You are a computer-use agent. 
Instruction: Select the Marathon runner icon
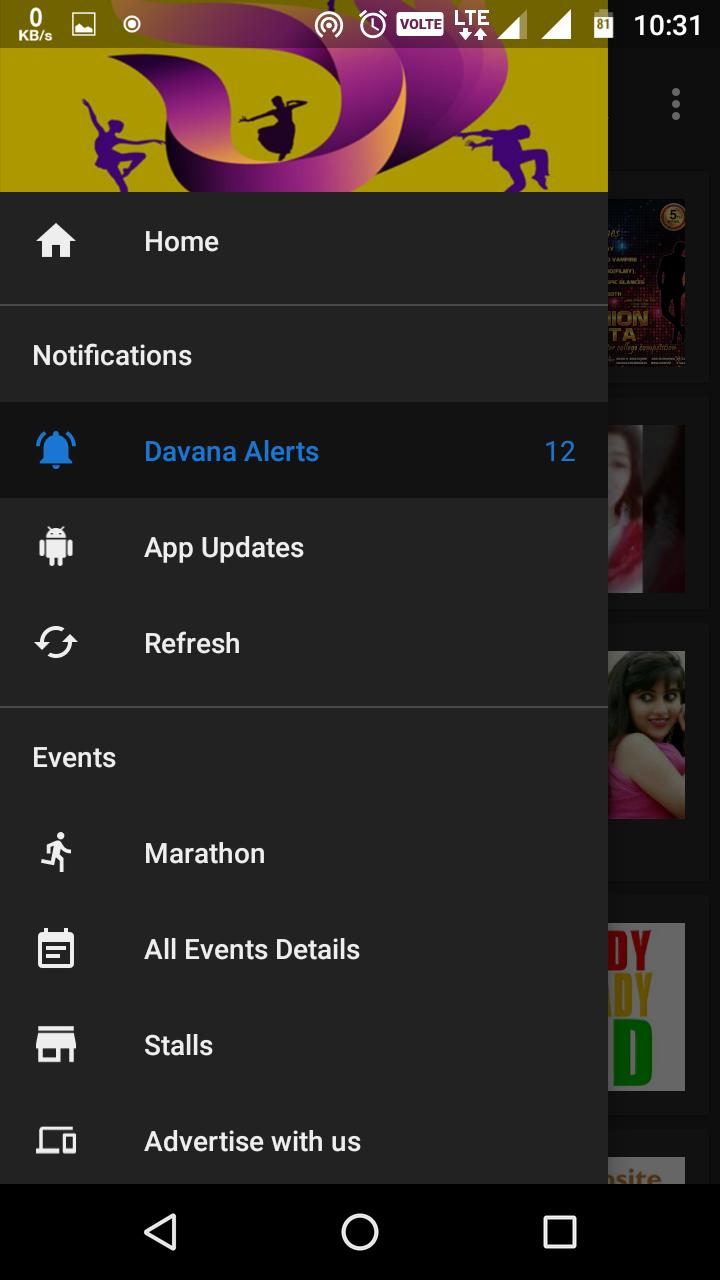pyautogui.click(x=57, y=852)
